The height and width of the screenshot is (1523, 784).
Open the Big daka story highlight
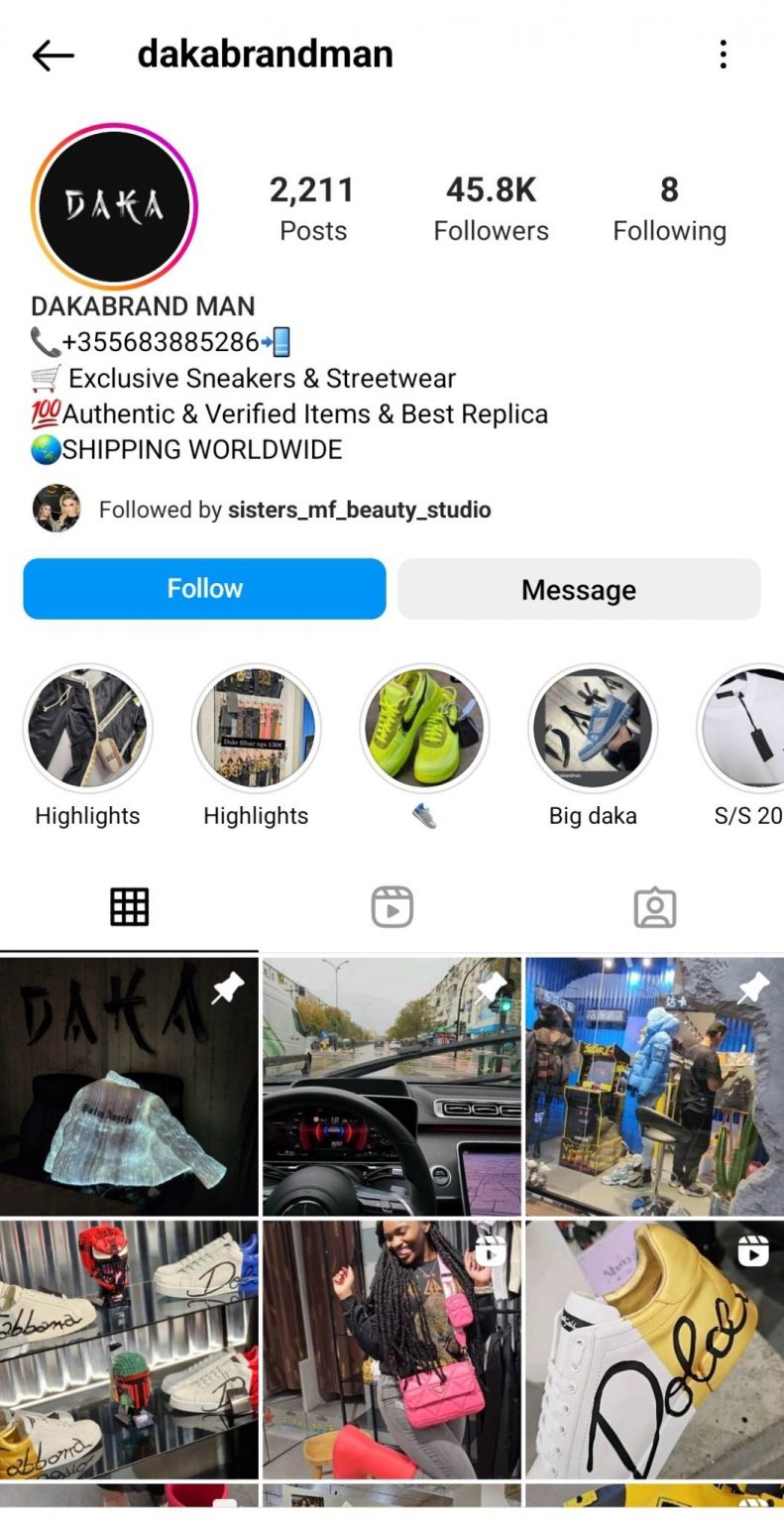pos(593,729)
